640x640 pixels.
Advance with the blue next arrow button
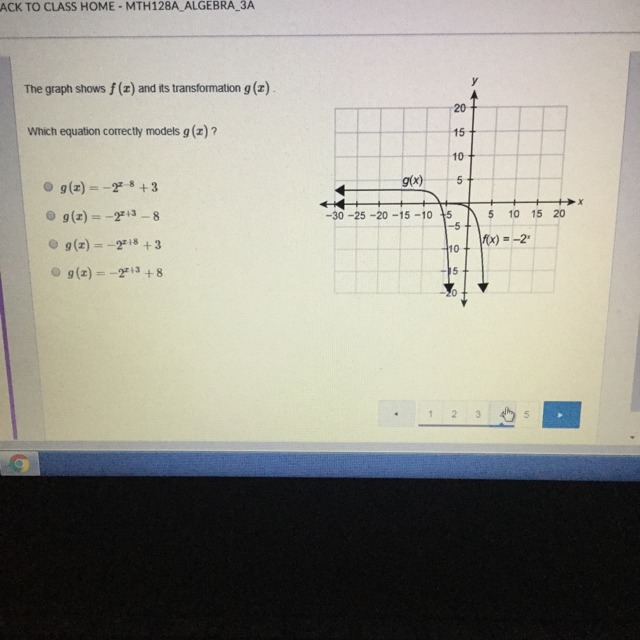[x=561, y=415]
